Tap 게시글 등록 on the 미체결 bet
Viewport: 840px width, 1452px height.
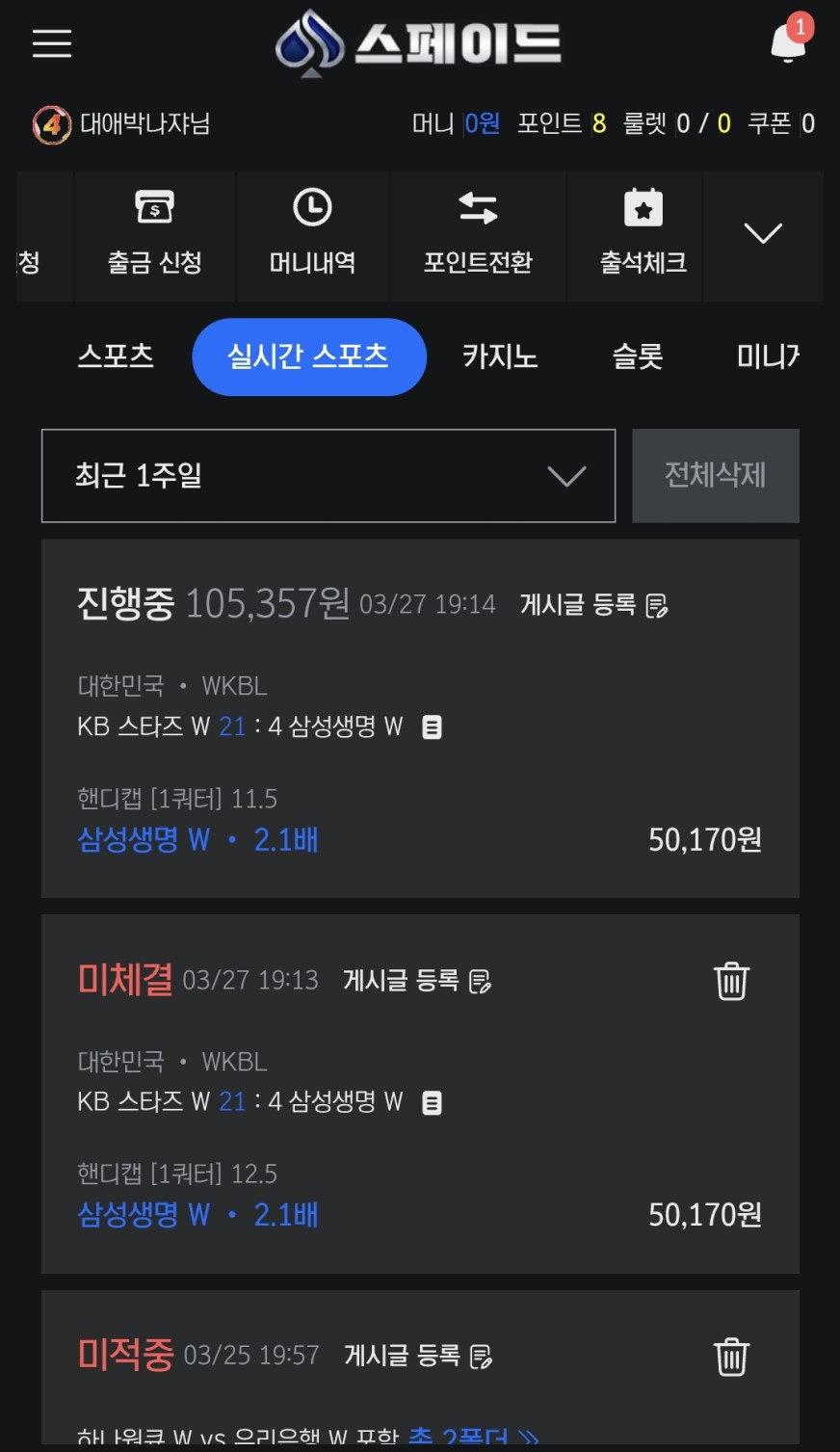point(417,981)
